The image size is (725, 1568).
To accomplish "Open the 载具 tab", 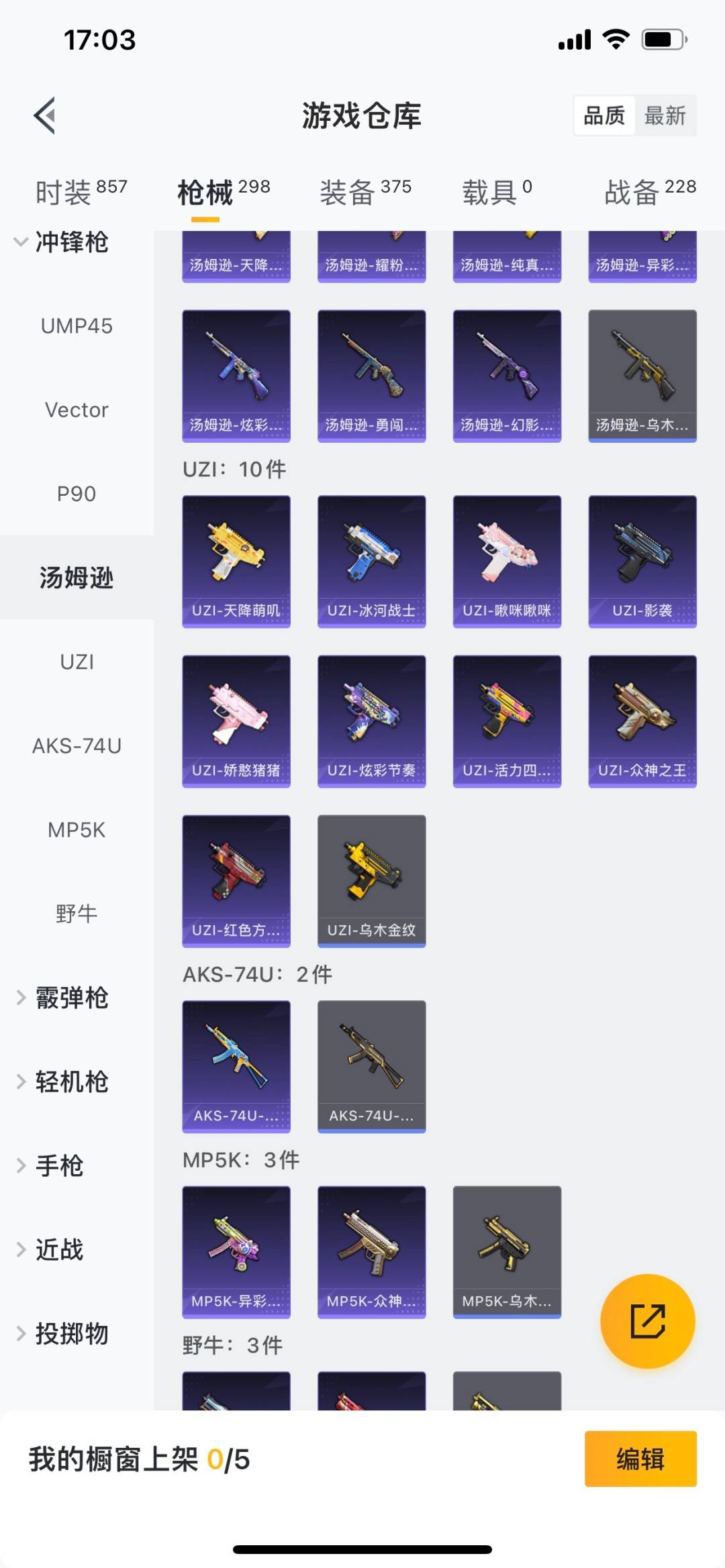I will 497,193.
